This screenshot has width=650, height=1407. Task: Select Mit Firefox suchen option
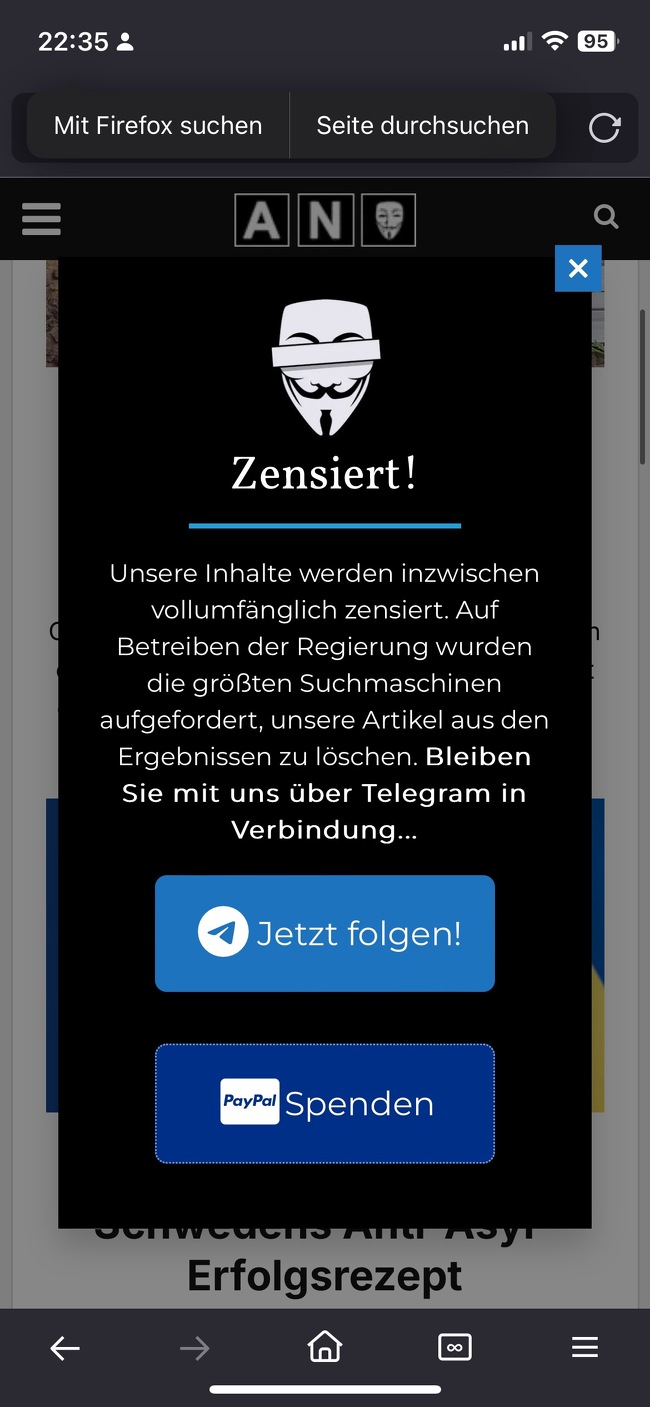158,126
